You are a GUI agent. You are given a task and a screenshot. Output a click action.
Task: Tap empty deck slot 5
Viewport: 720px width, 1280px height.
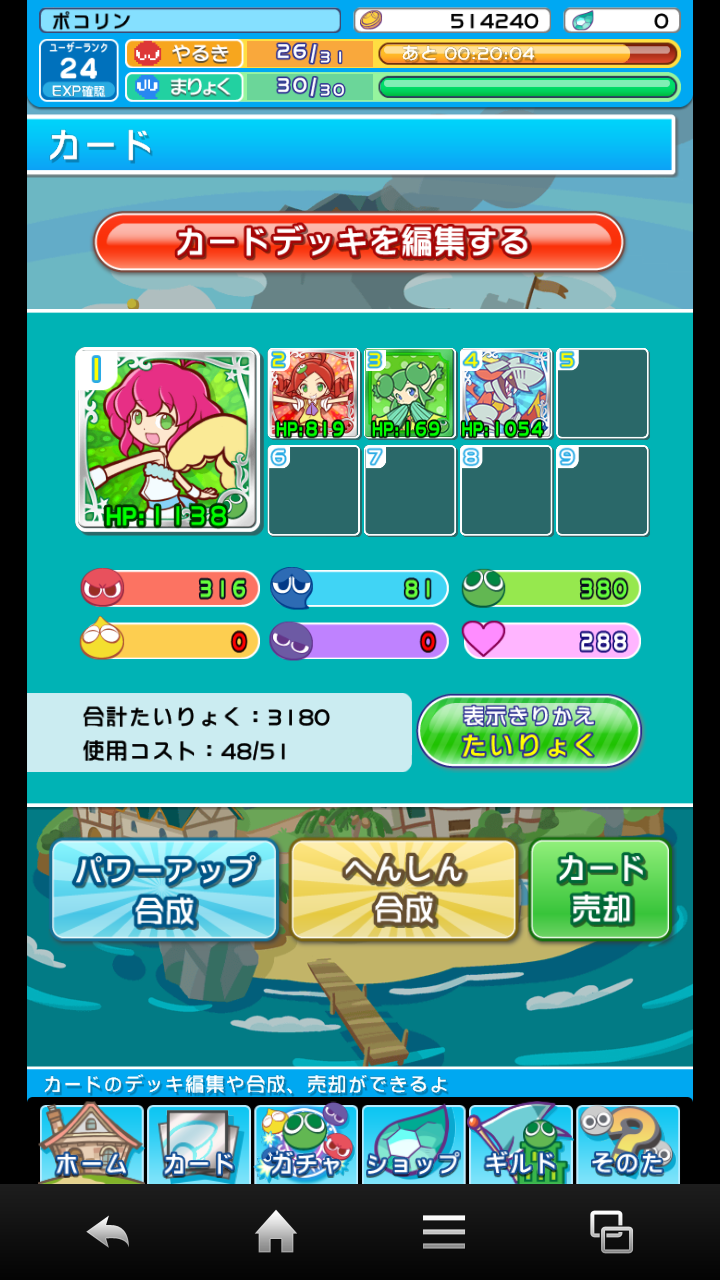[602, 394]
